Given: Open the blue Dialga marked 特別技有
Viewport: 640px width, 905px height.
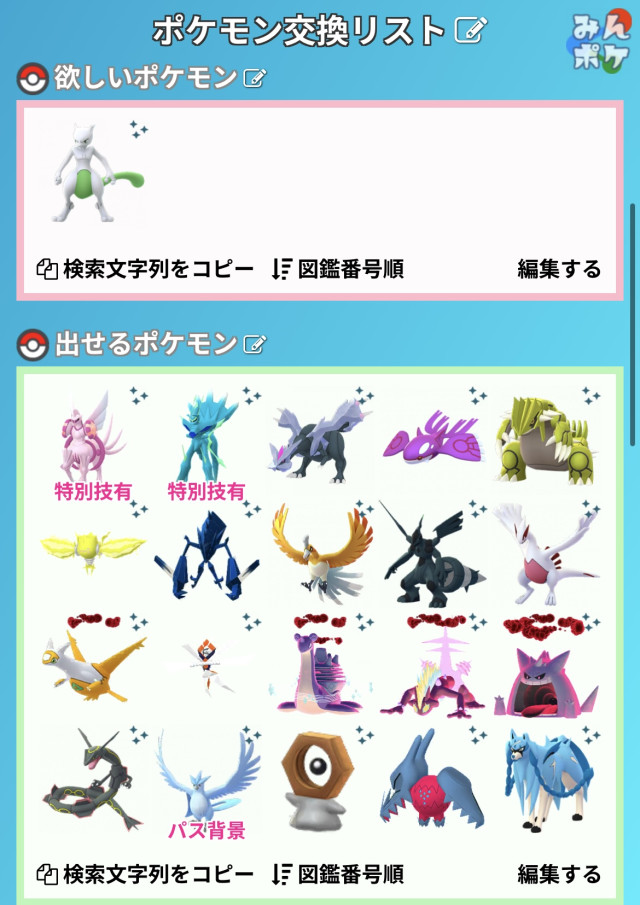Looking at the screenshot, I should tap(206, 440).
